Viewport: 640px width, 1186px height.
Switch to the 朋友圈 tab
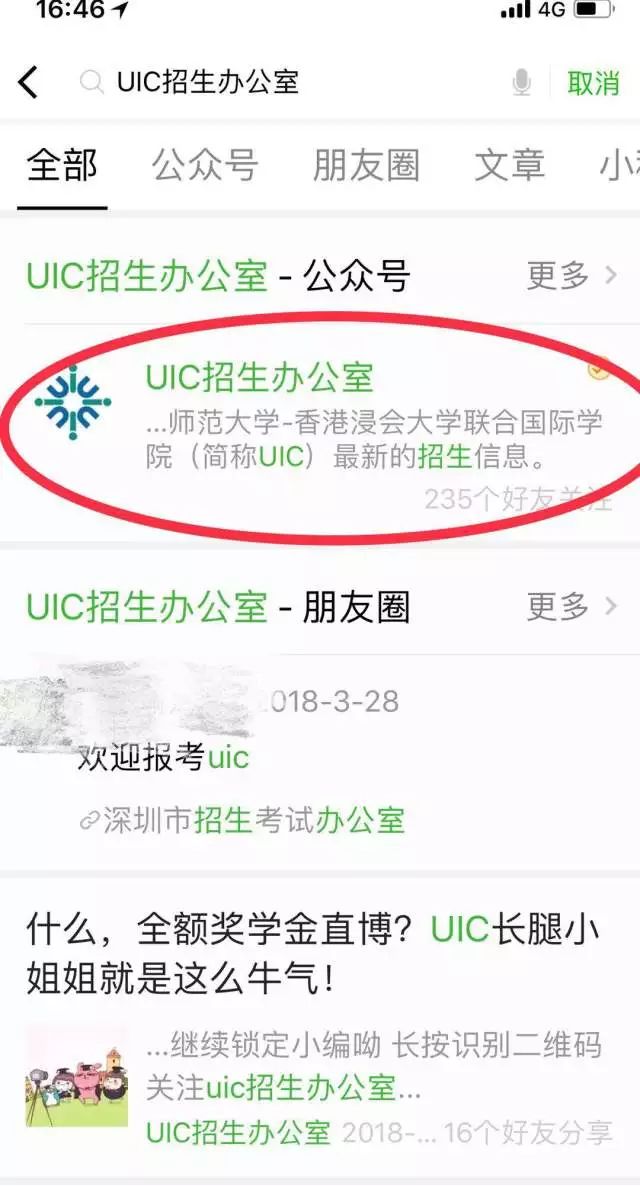(366, 166)
